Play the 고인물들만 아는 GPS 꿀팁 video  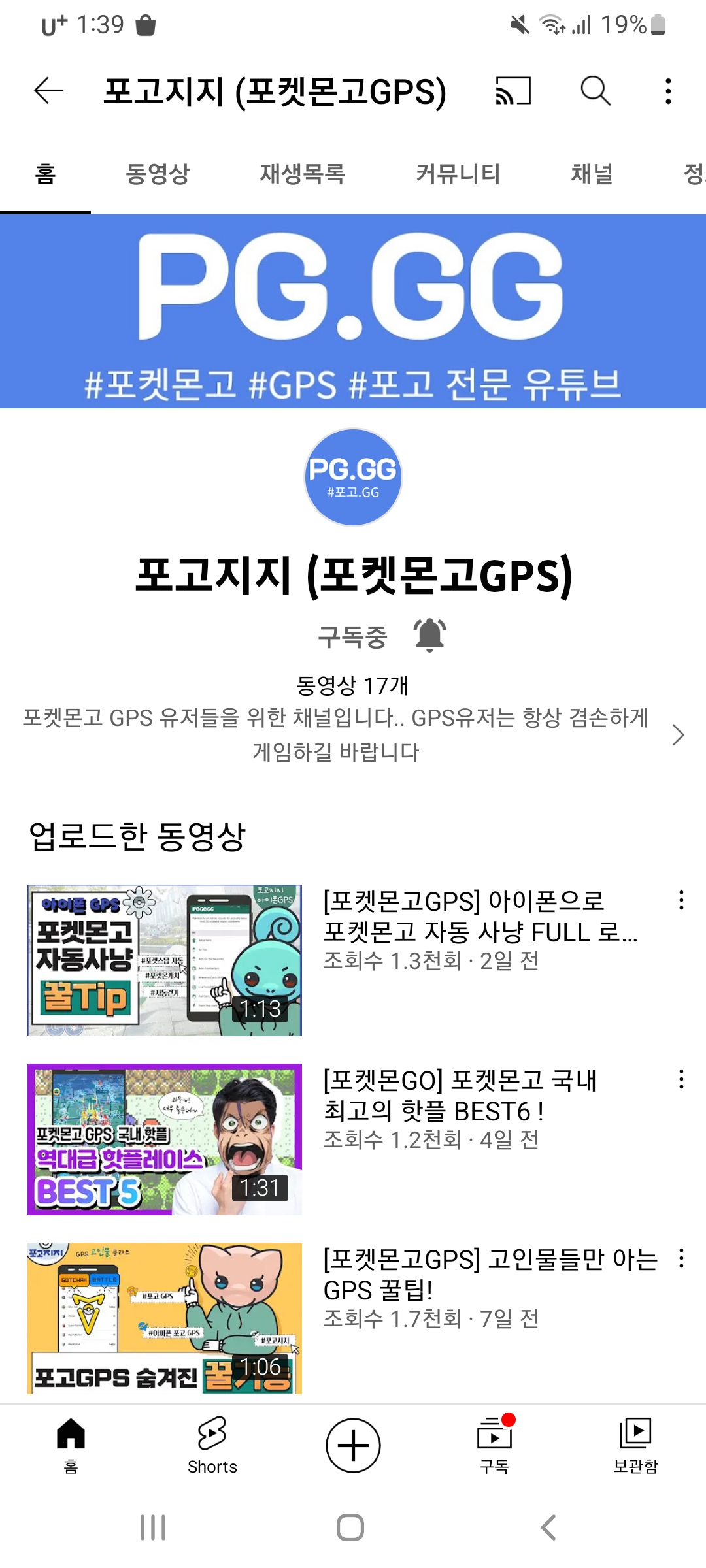tap(165, 1318)
